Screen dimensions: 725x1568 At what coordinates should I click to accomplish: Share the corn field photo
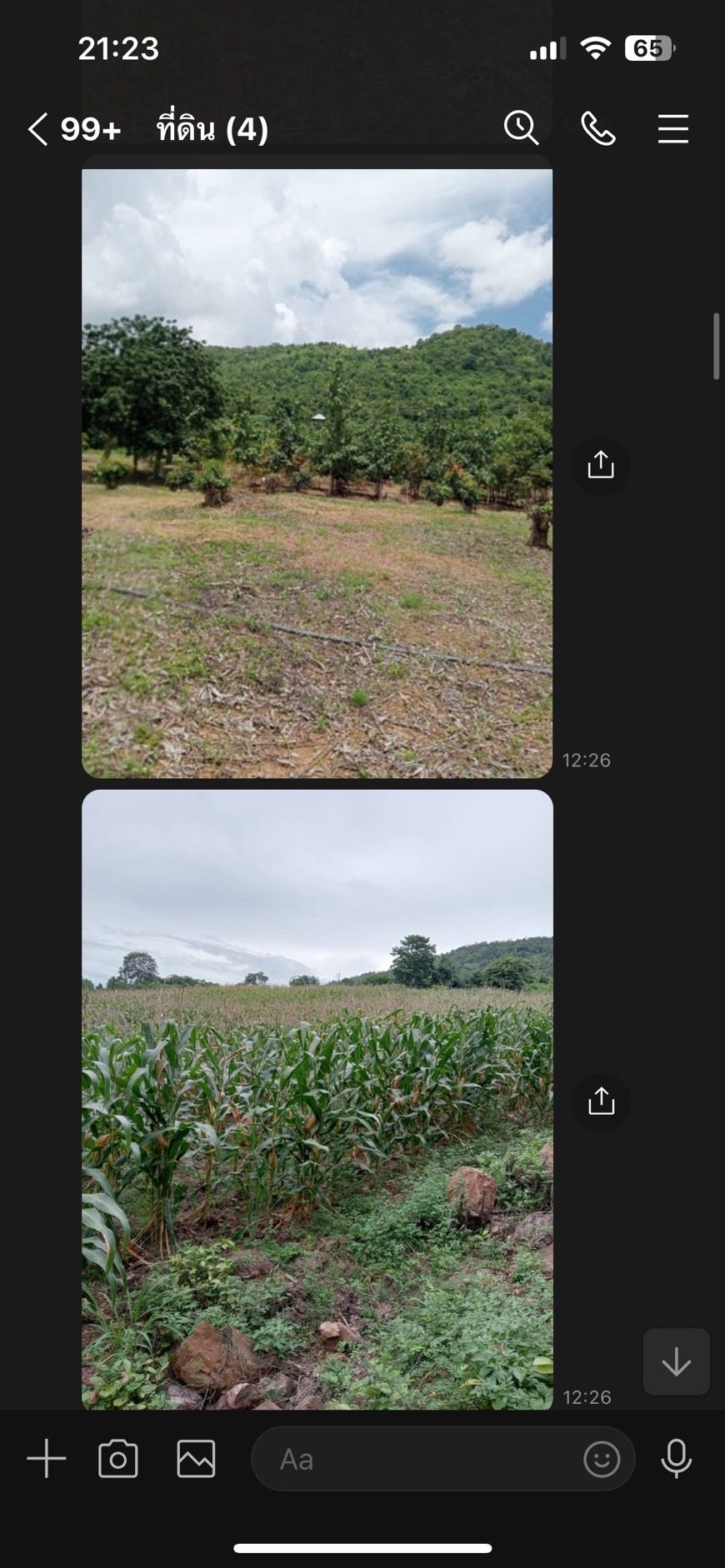601,1101
